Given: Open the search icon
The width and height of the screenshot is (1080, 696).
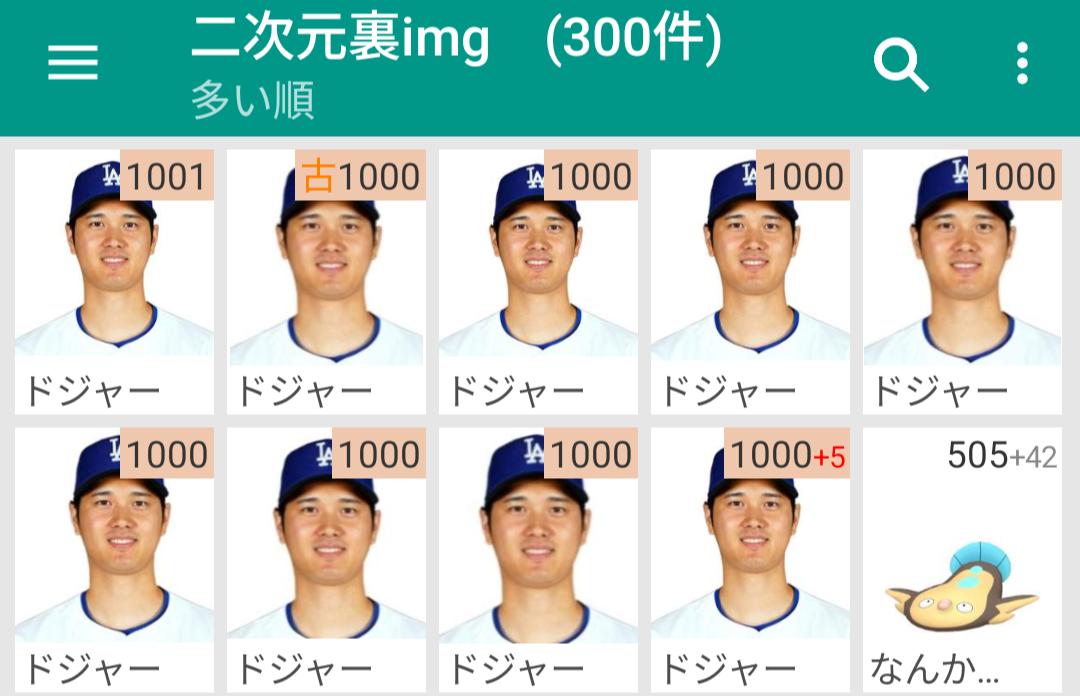Looking at the screenshot, I should 900,65.
